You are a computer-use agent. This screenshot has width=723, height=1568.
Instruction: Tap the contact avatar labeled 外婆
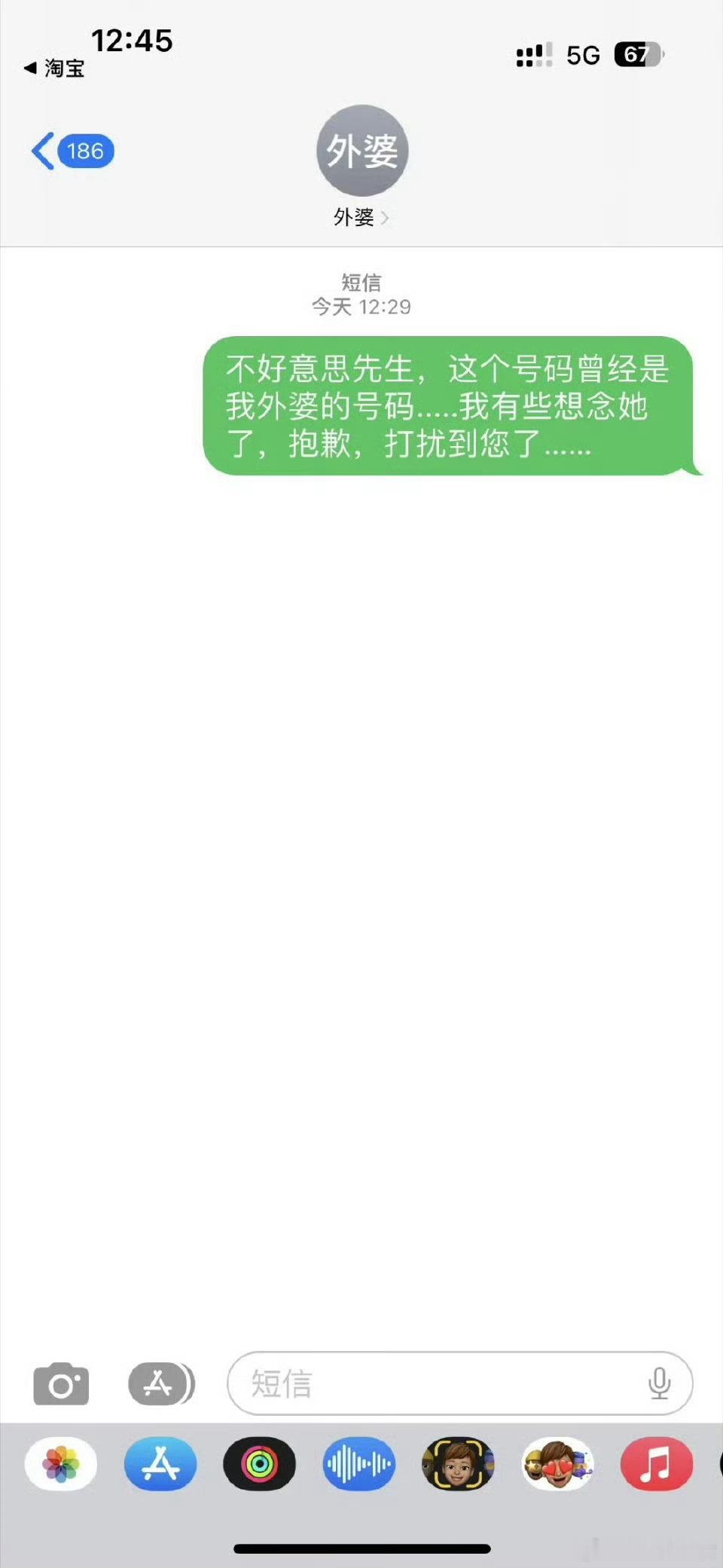pyautogui.click(x=361, y=151)
